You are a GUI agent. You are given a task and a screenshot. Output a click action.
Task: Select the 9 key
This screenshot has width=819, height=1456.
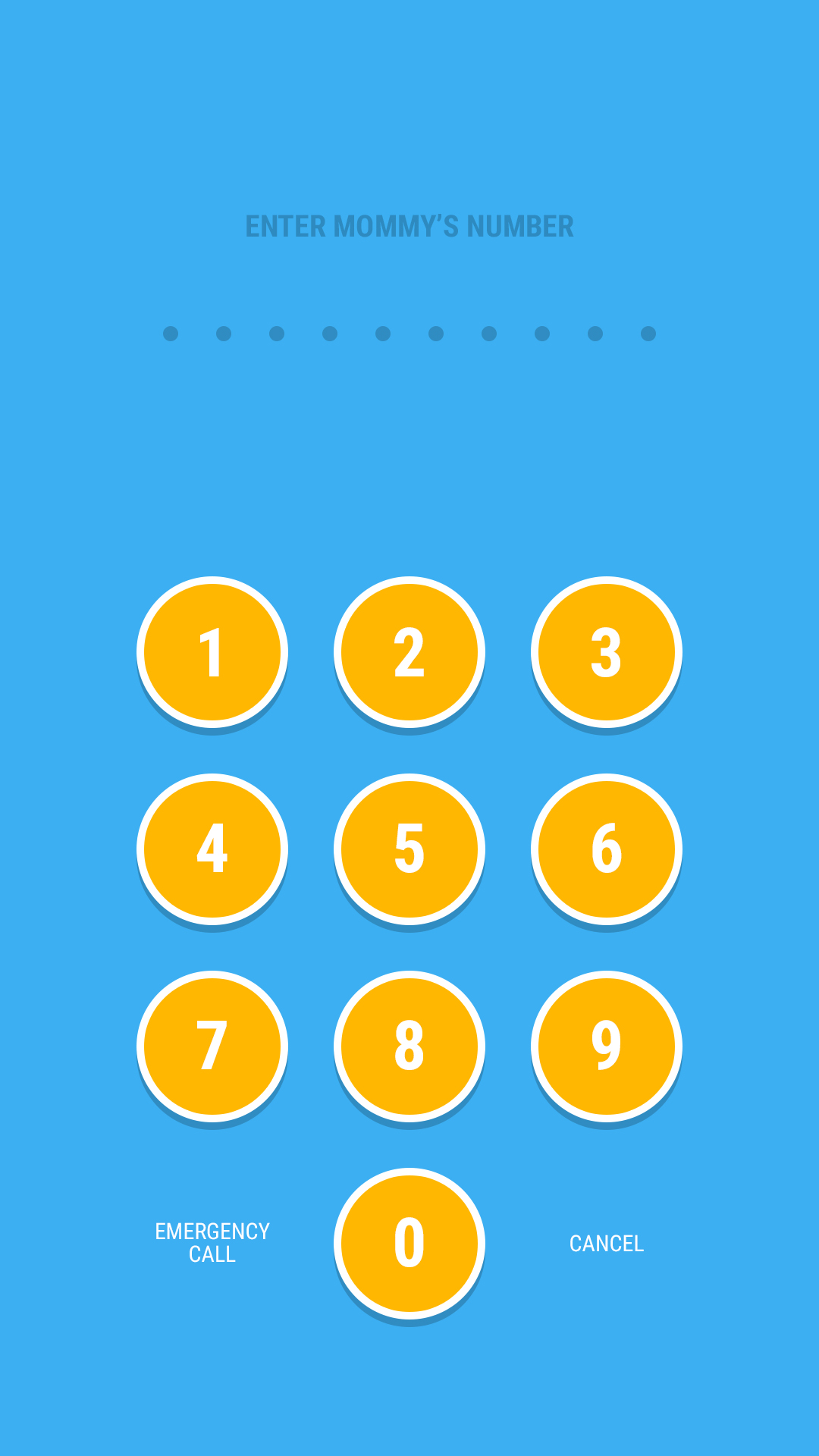[607, 1046]
